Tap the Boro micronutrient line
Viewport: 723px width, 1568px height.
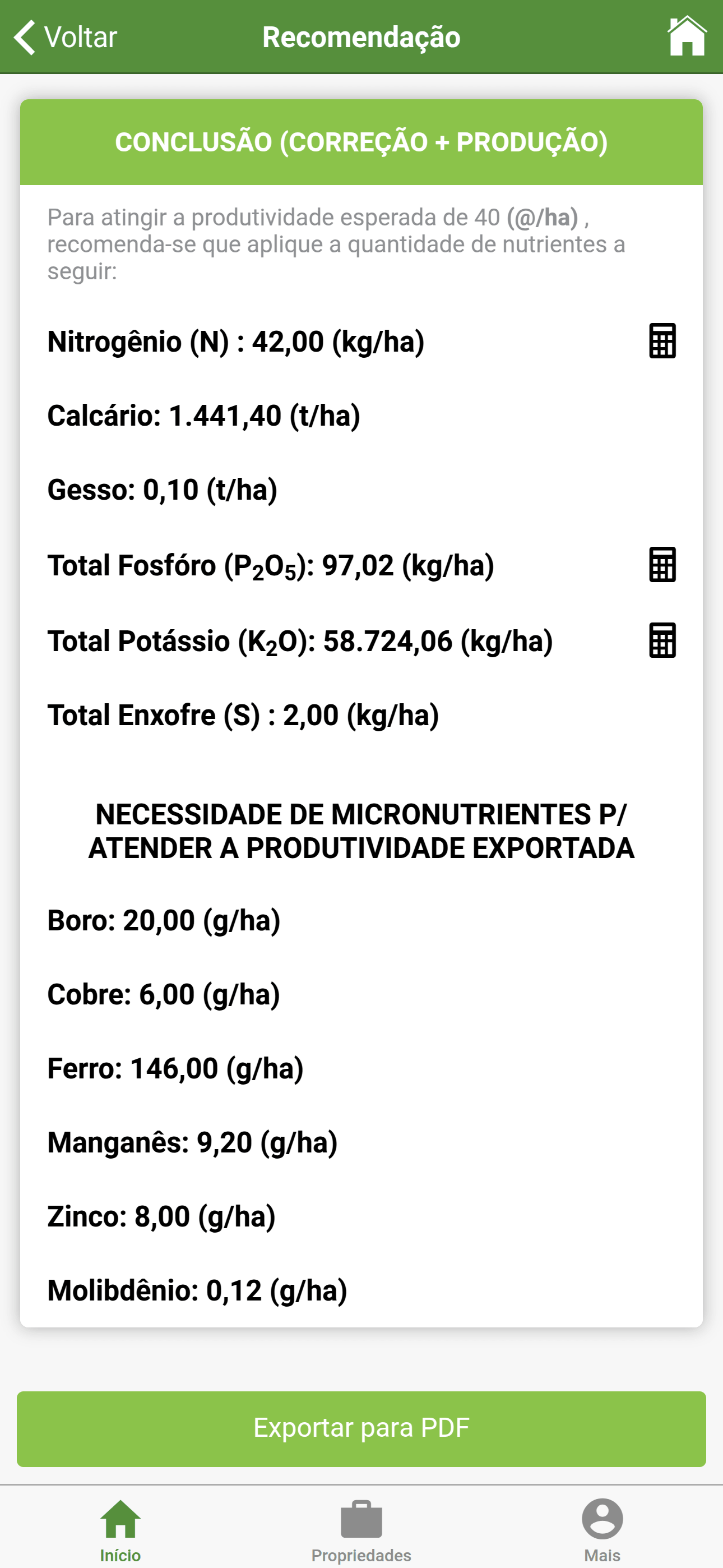(x=164, y=919)
